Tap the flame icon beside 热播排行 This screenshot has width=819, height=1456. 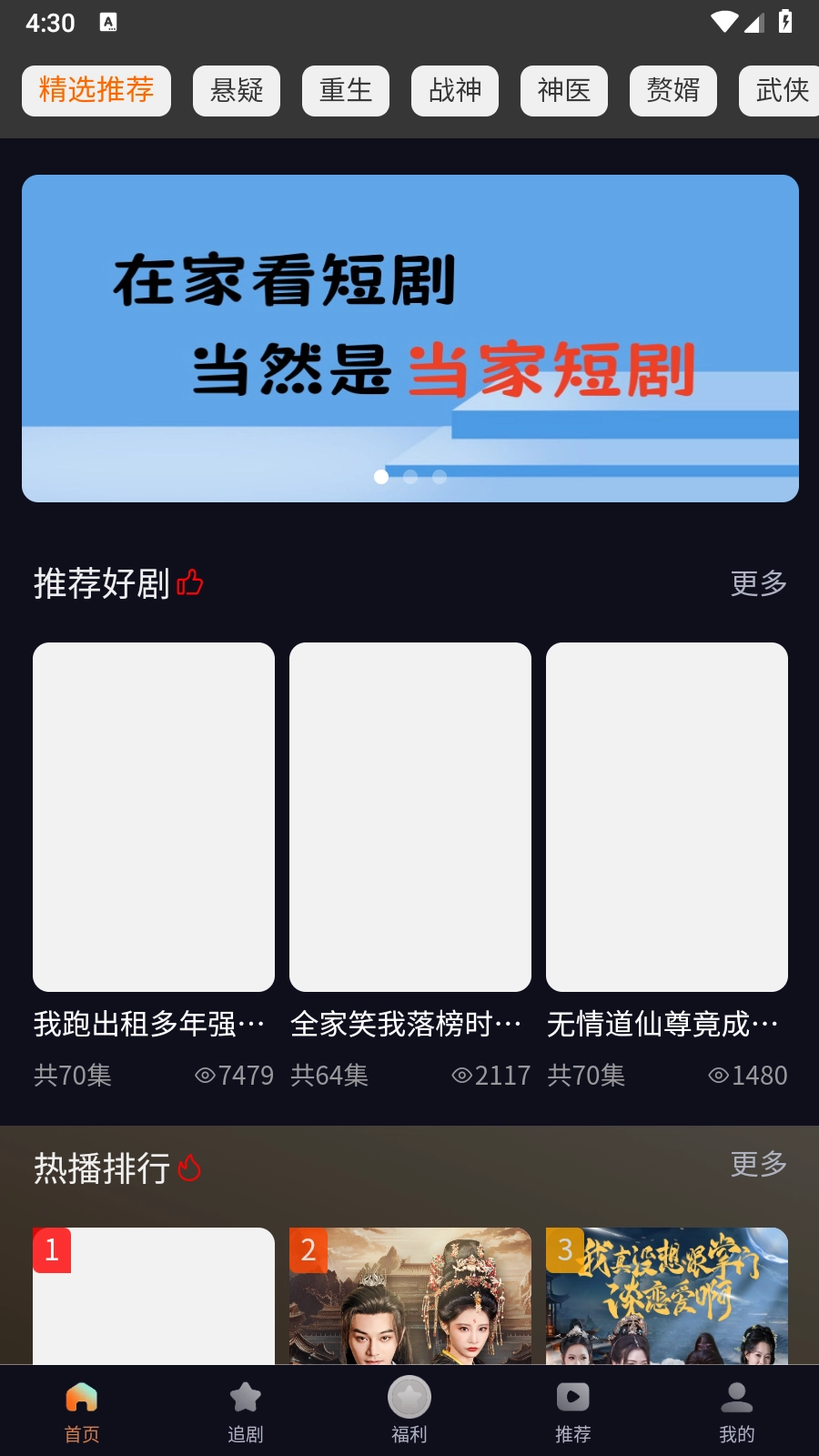pyautogui.click(x=190, y=1168)
